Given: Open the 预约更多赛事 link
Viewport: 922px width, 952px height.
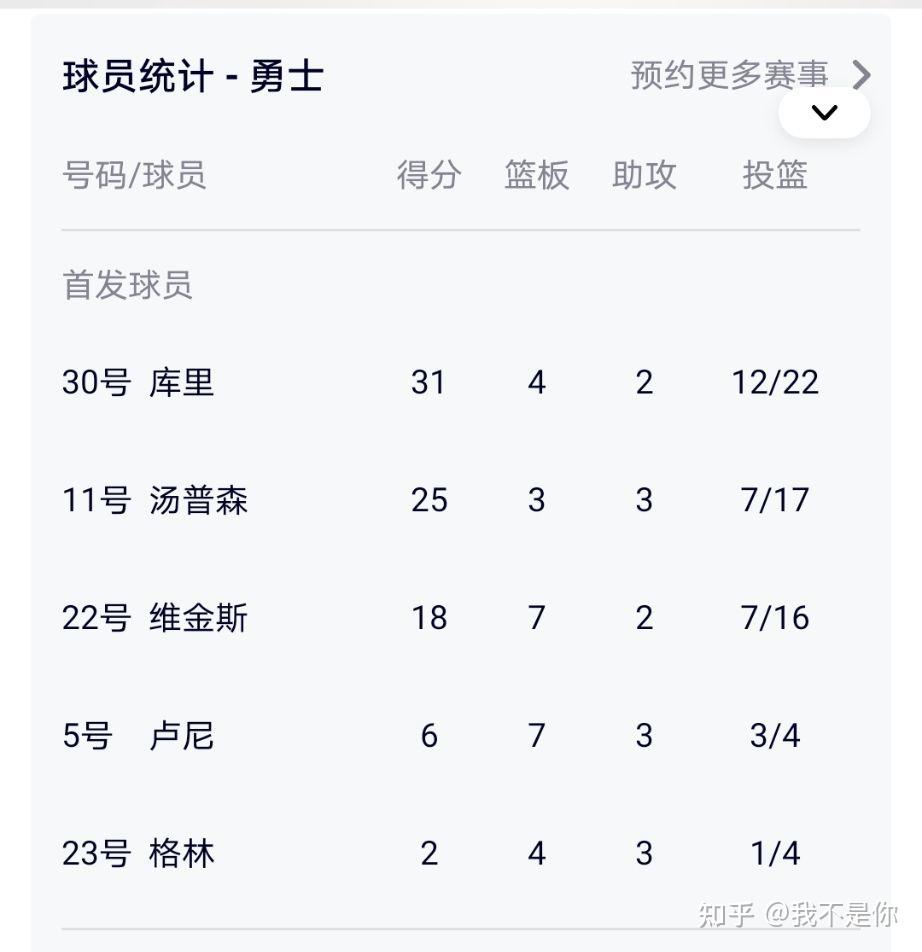Looking at the screenshot, I should pyautogui.click(x=727, y=75).
